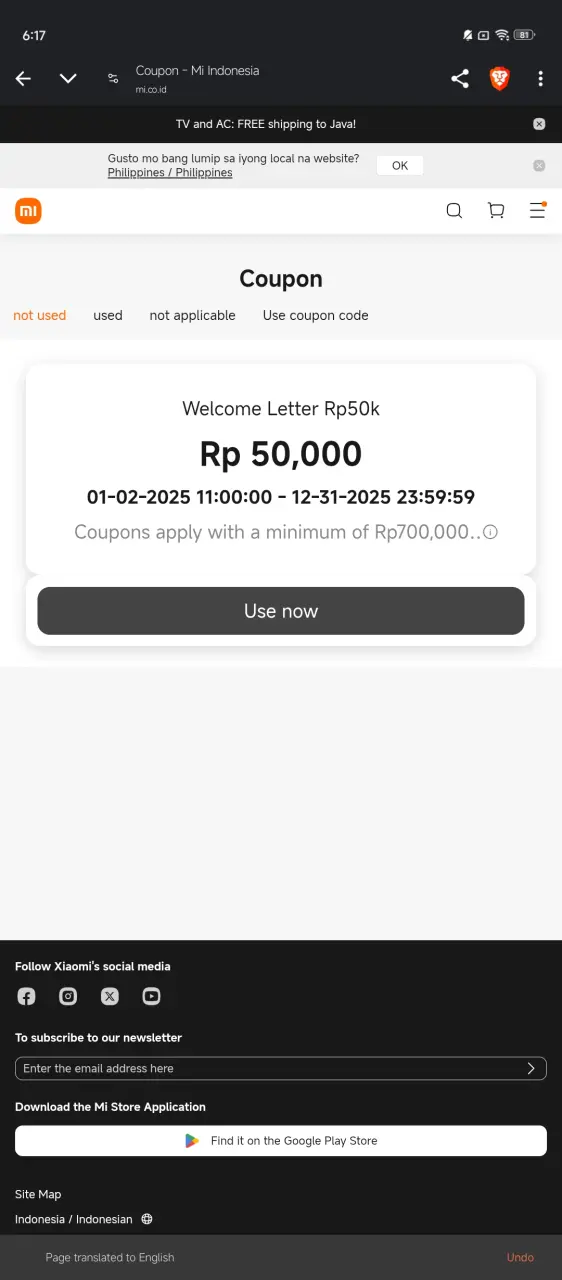View the shopping cart
This screenshot has width=562, height=1280.
[x=496, y=211]
